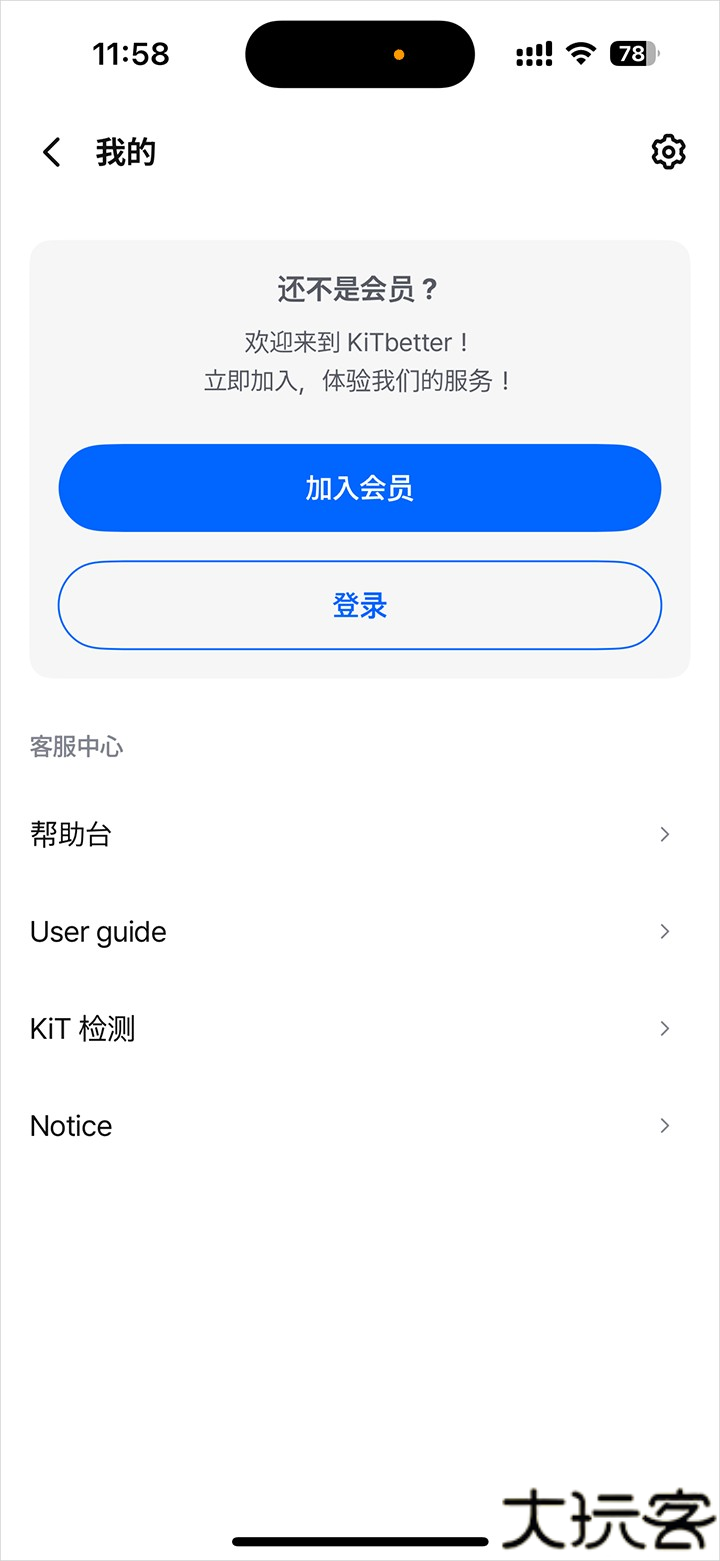This screenshot has height=1561, width=720.
Task: Tap the back arrow beside 我的
Action: click(x=51, y=151)
